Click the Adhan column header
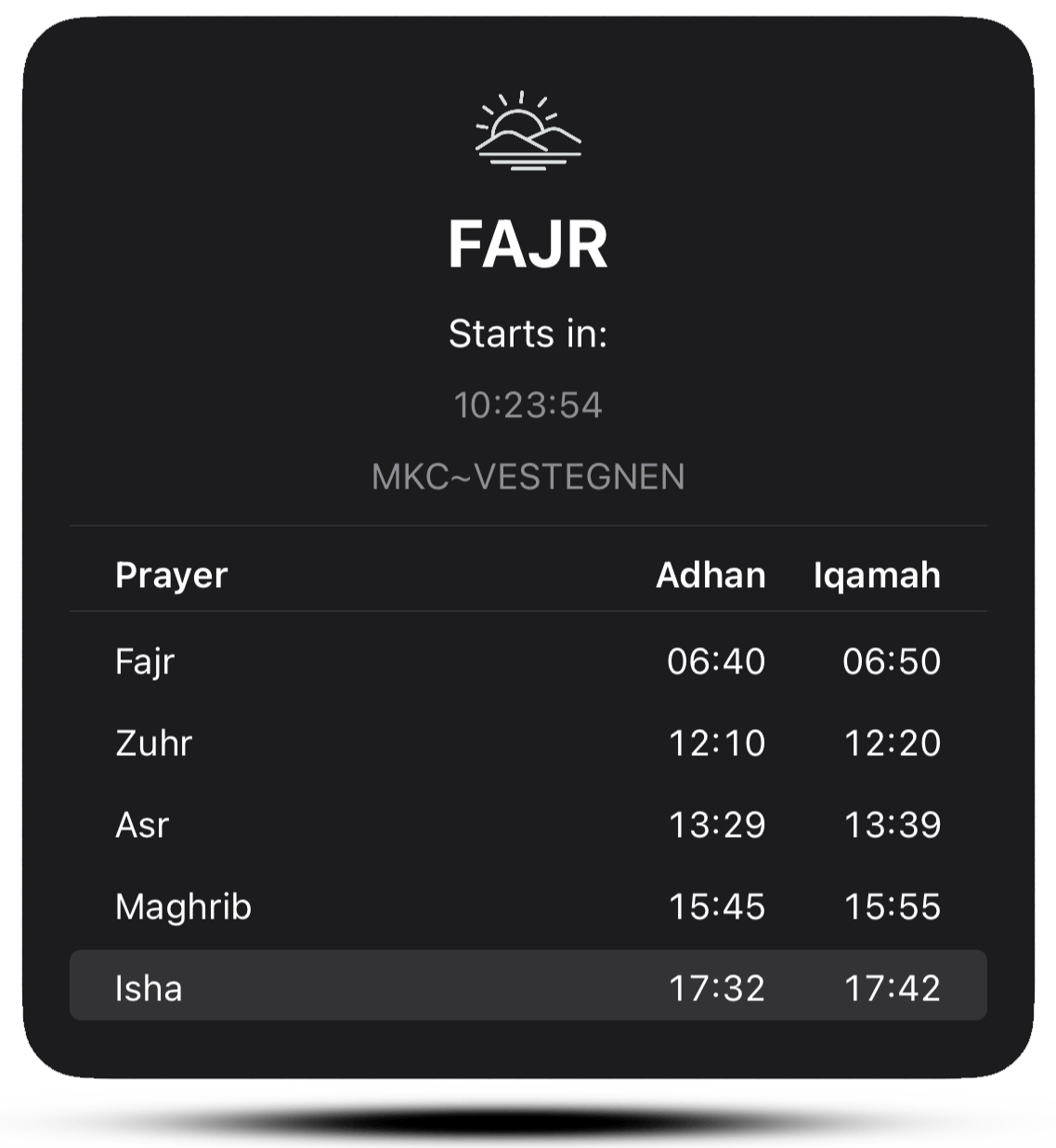Image resolution: width=1056 pixels, height=1148 pixels. coord(711,576)
